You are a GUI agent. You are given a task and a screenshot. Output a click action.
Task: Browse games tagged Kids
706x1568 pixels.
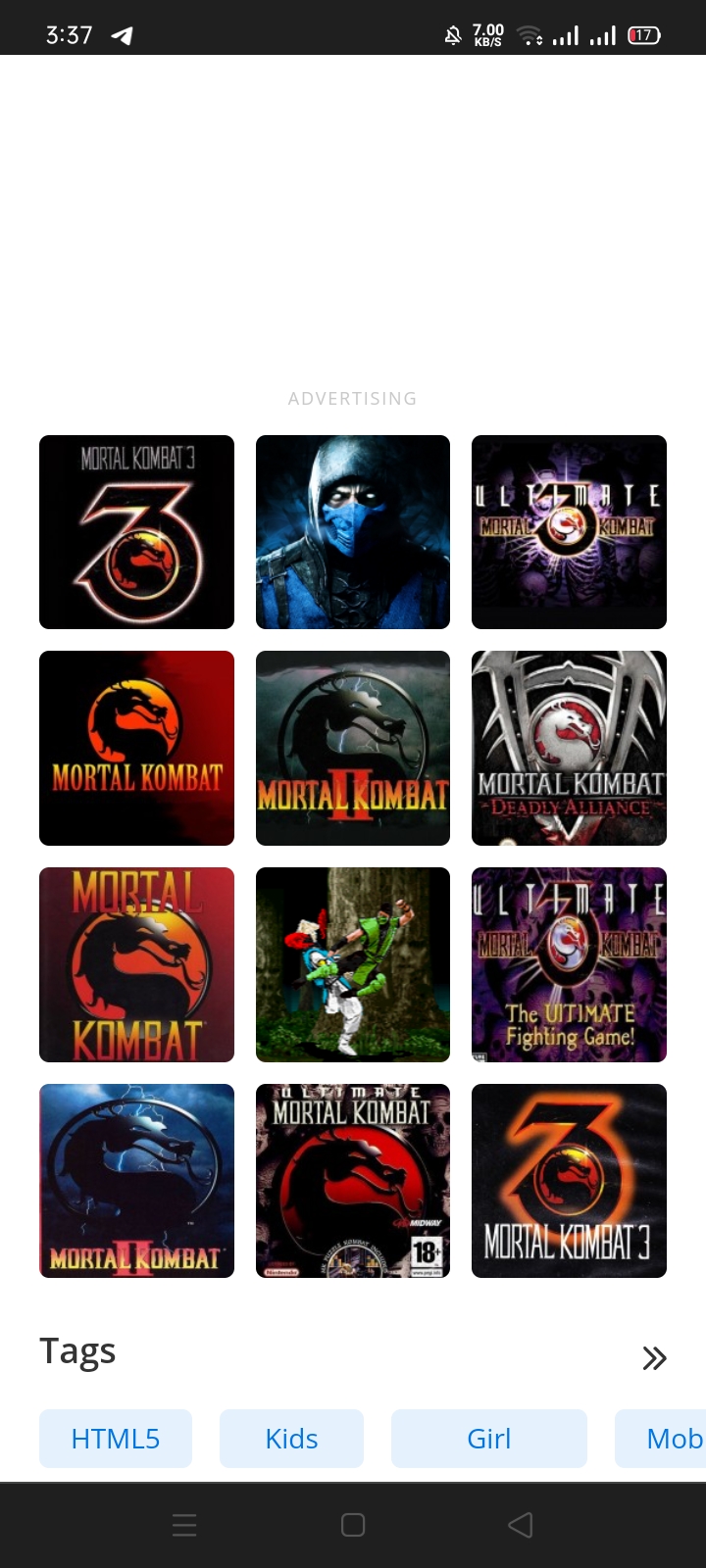pyautogui.click(x=291, y=1439)
